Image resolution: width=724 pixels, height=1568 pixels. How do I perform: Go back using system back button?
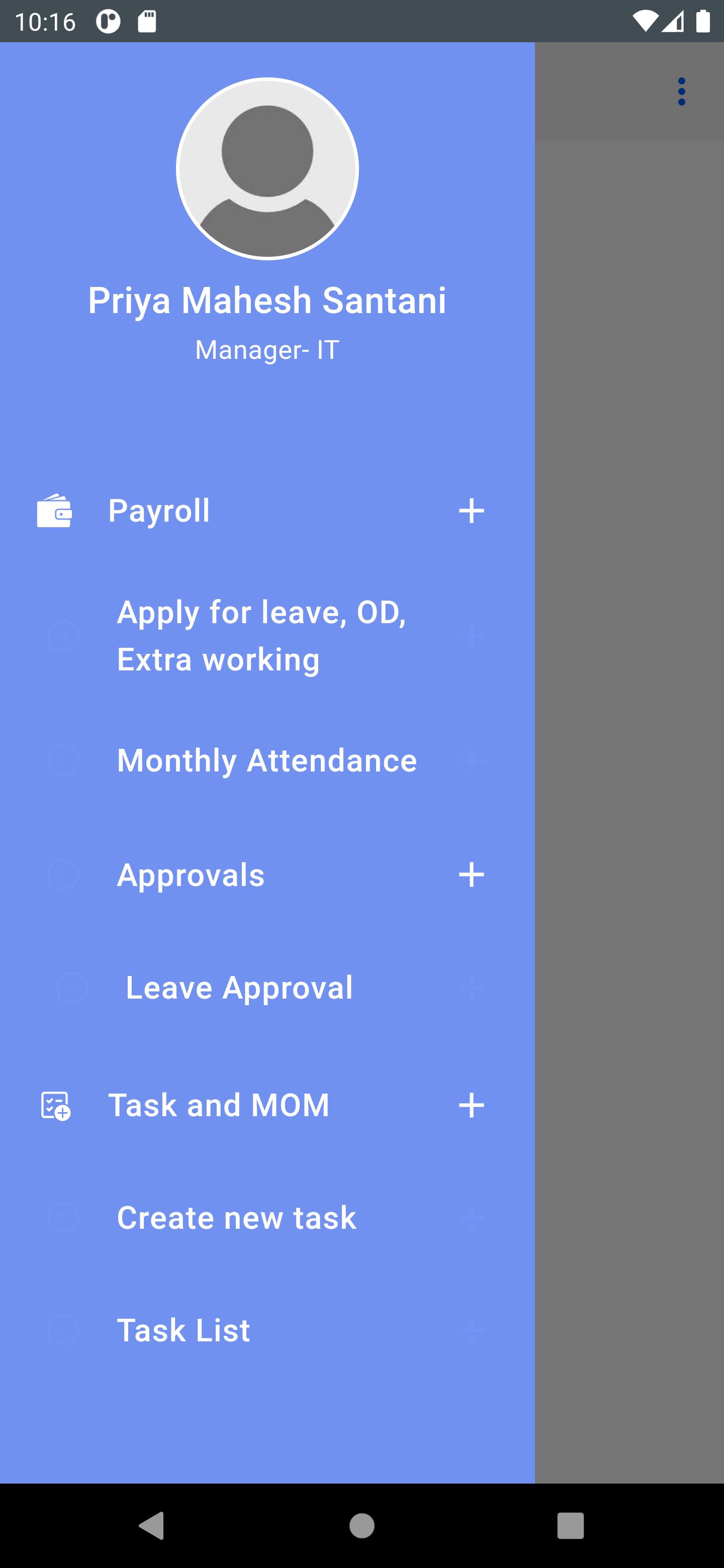coord(152,1526)
